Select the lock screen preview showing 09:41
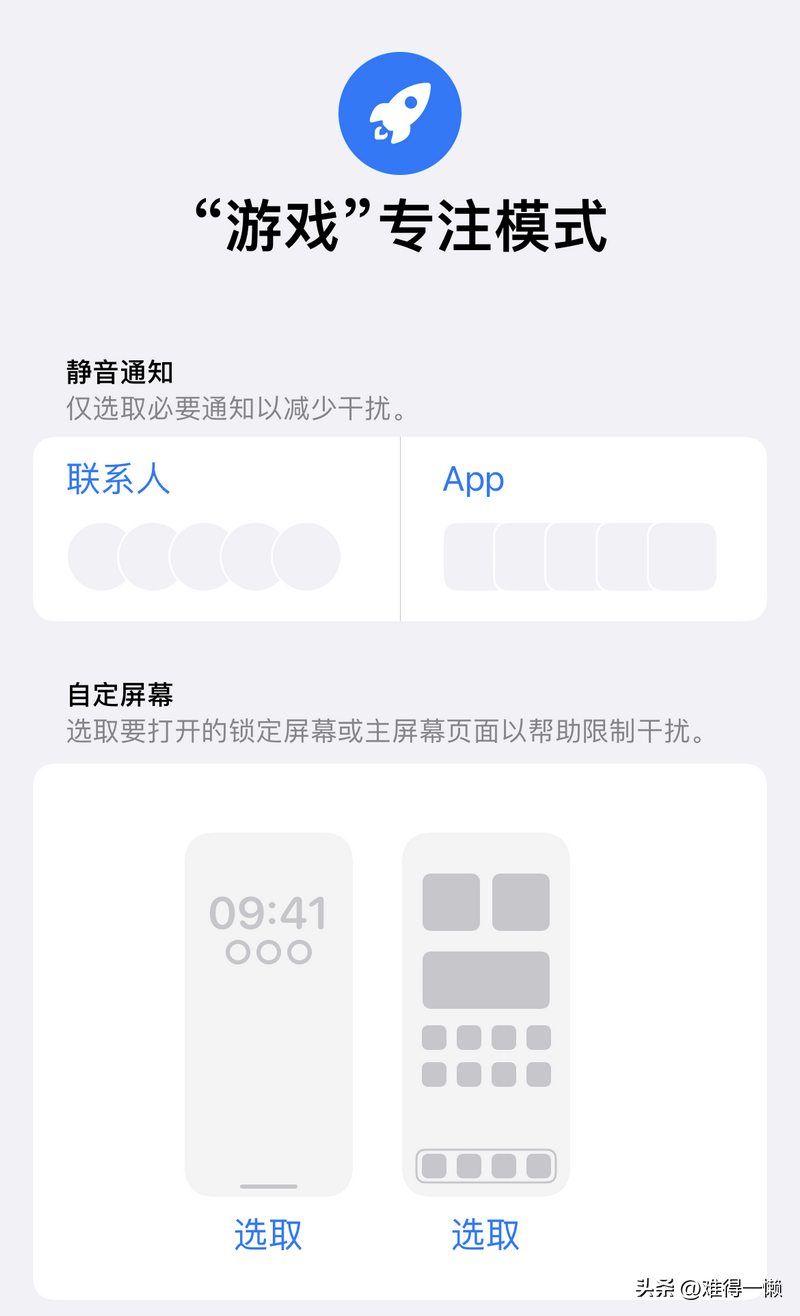 coord(269,1014)
